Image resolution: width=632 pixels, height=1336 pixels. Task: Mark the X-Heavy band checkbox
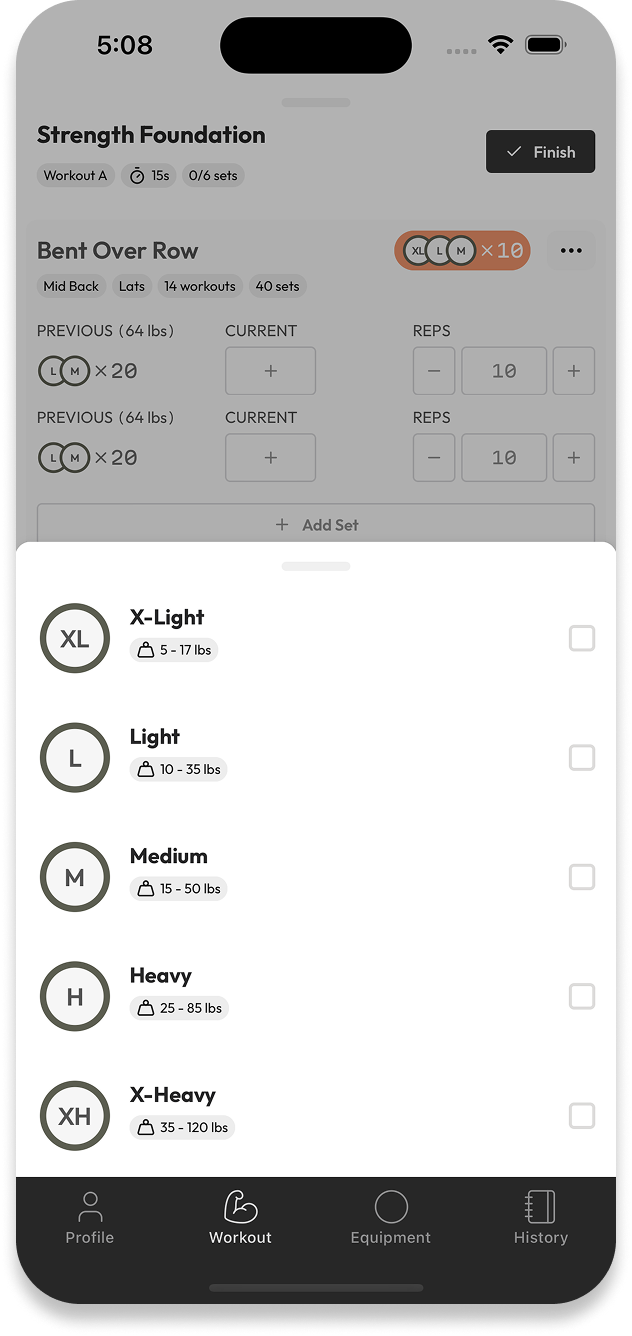(x=581, y=1116)
